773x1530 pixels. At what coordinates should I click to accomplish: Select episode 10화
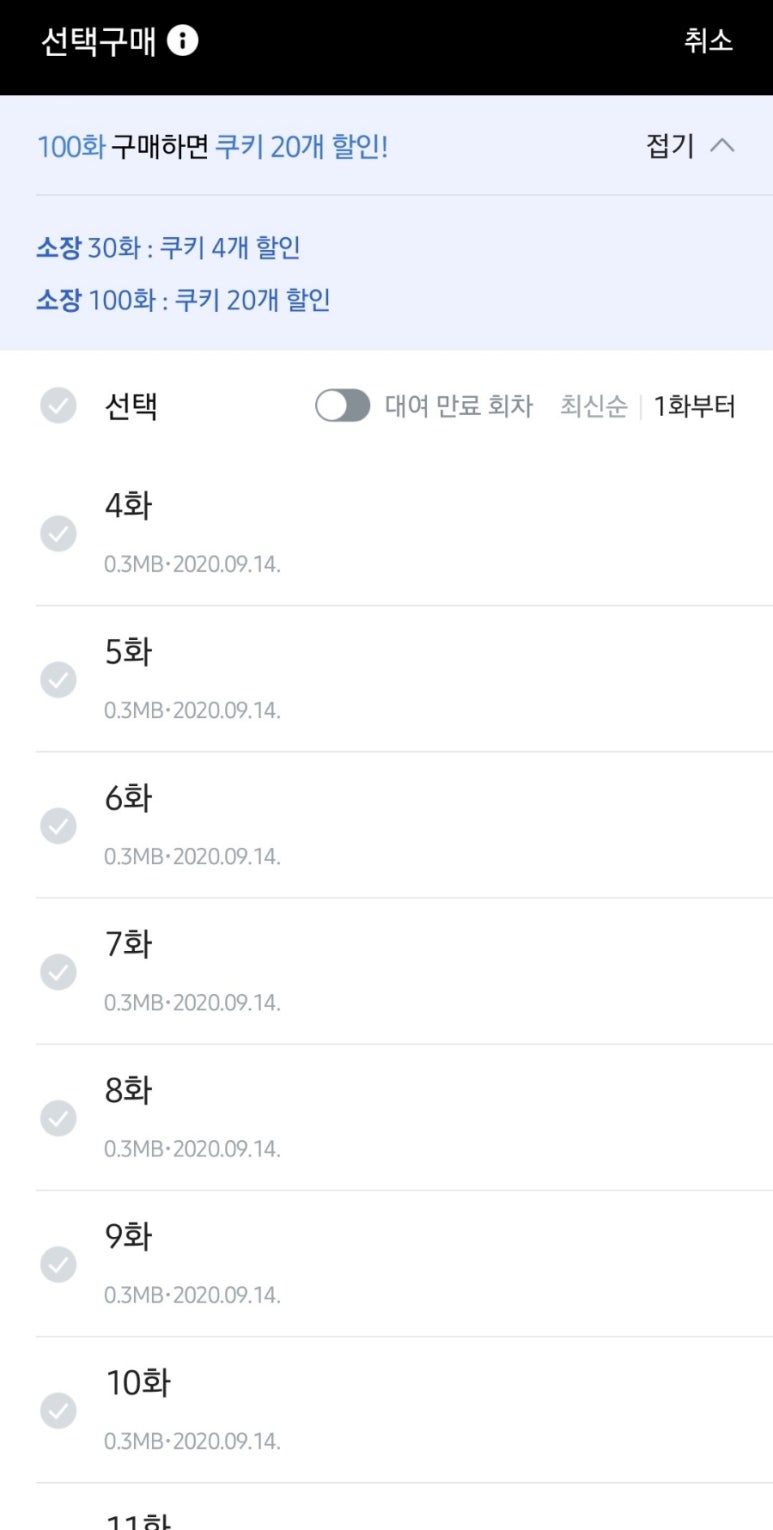pos(58,1410)
